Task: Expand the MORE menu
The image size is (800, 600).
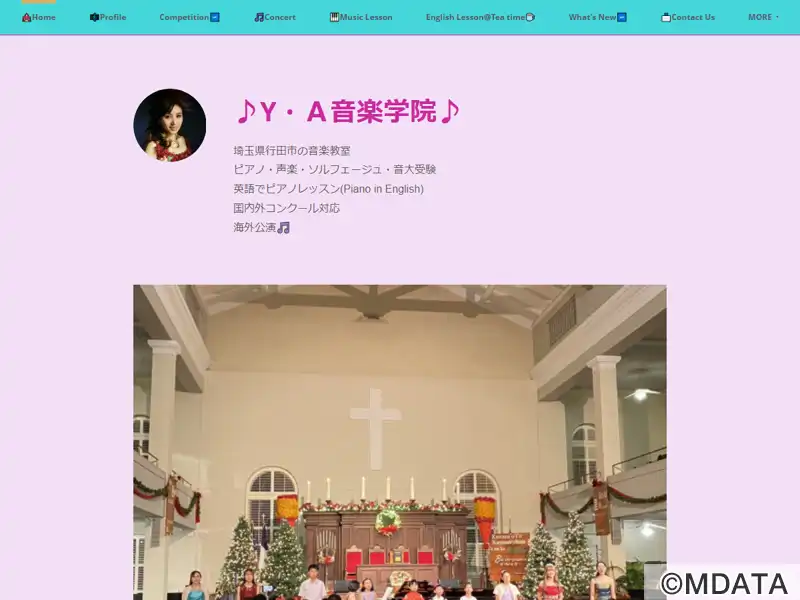Action: point(763,17)
